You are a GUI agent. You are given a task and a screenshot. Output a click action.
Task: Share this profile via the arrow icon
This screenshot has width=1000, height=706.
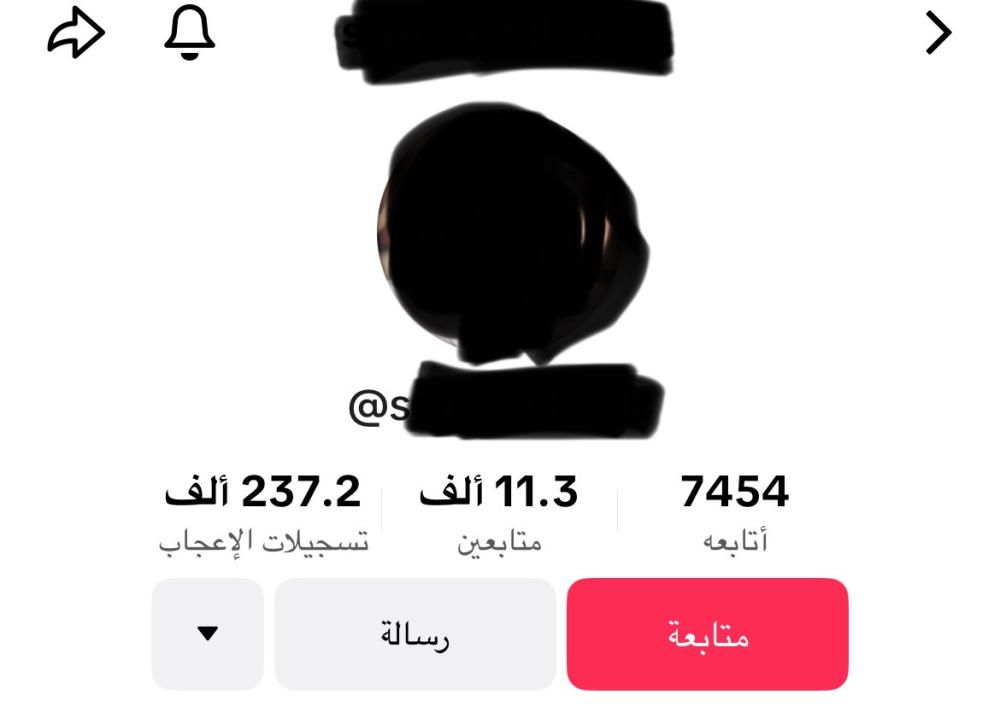coord(76,34)
